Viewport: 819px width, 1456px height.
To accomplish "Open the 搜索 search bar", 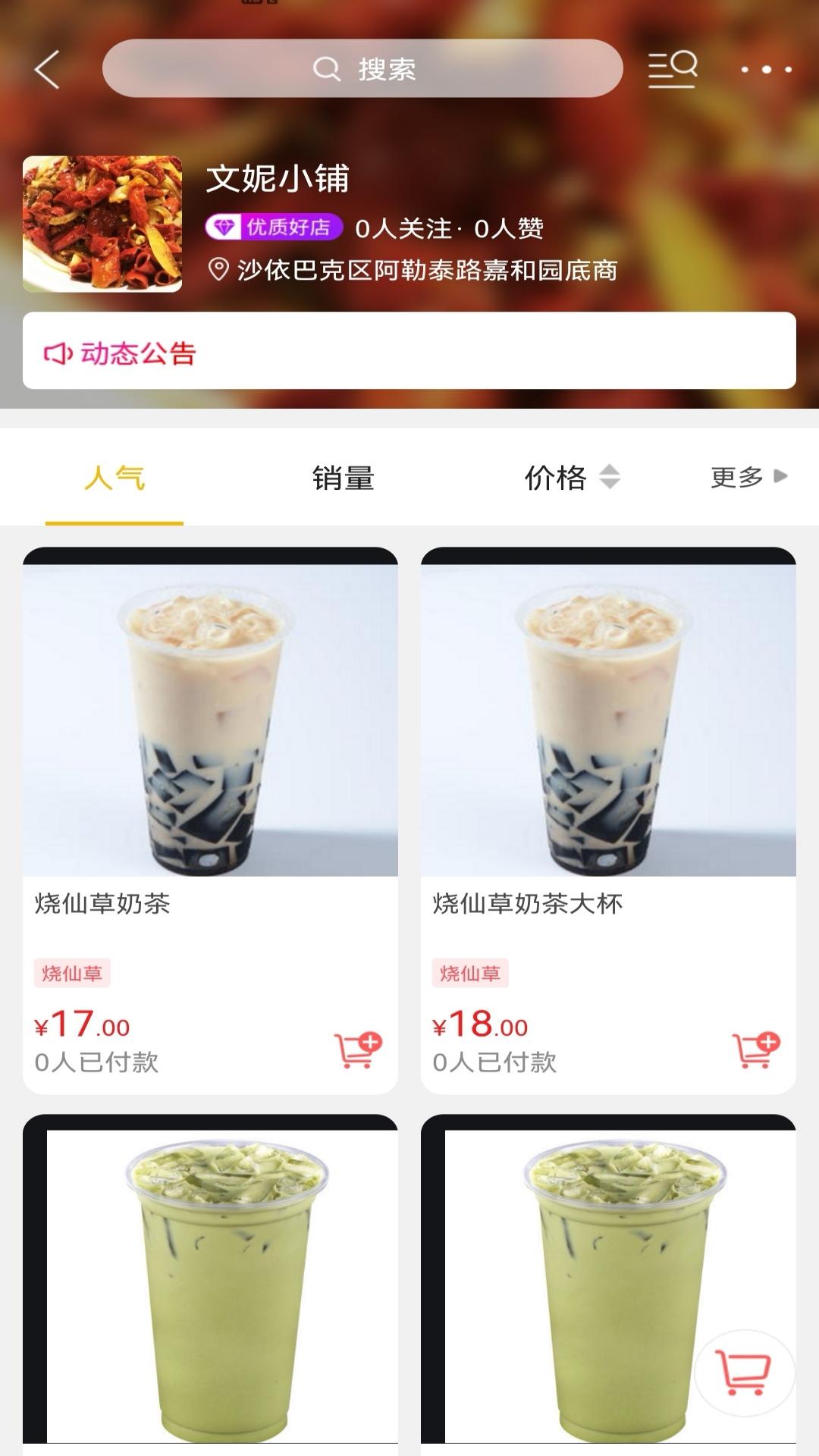I will [362, 69].
